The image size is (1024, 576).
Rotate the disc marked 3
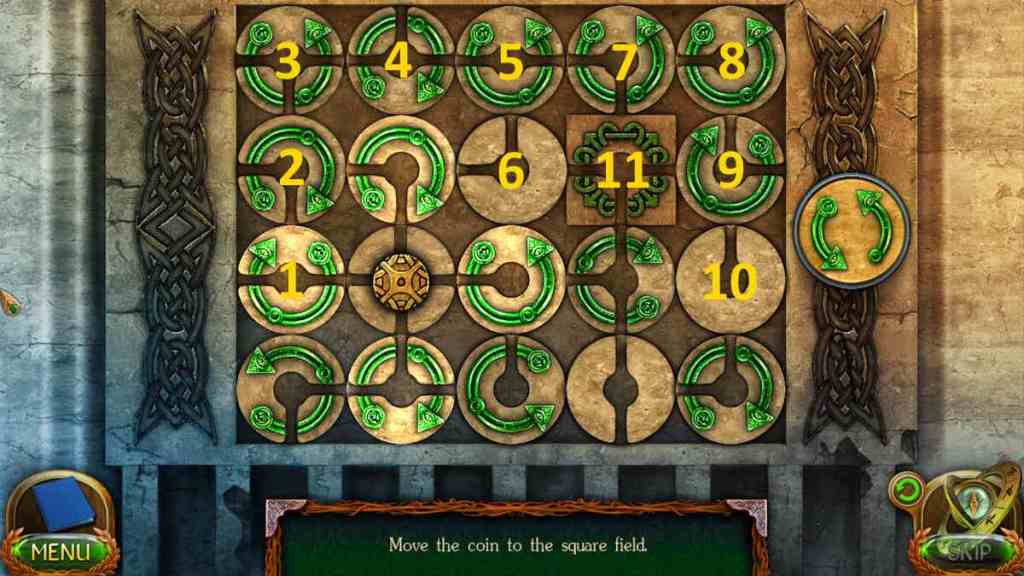(x=291, y=60)
